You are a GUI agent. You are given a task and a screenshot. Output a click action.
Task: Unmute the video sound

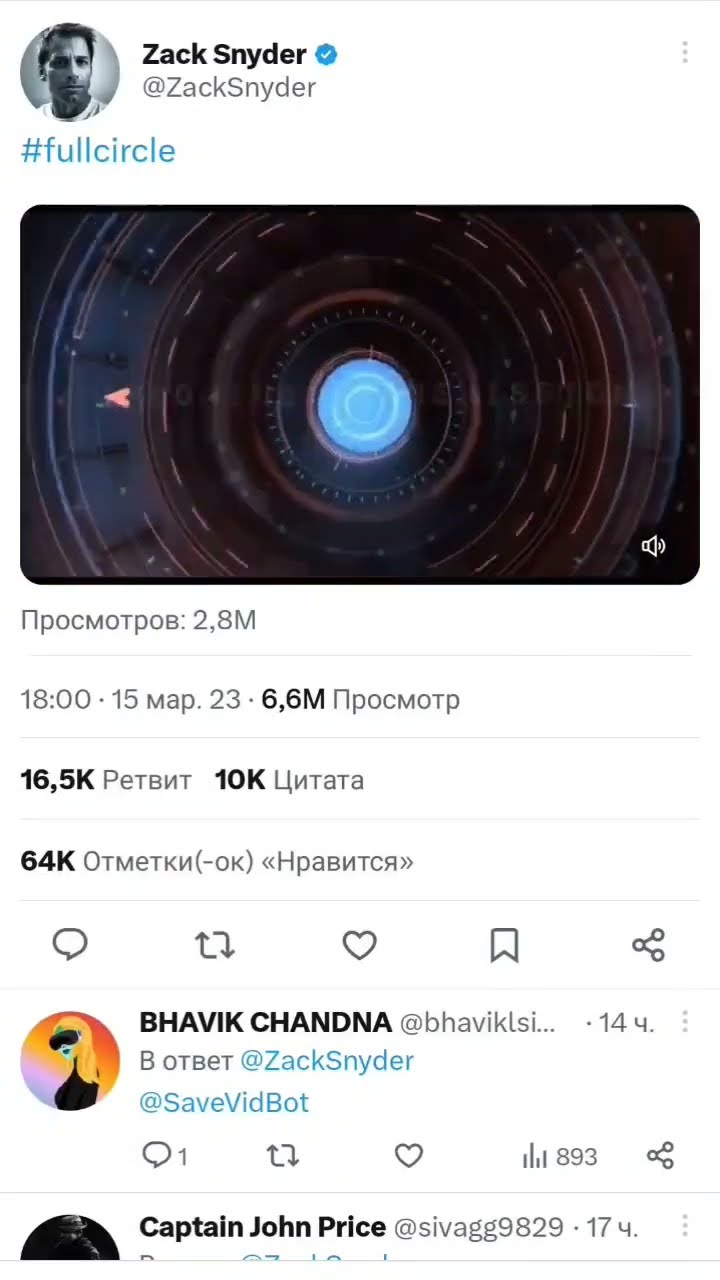653,546
